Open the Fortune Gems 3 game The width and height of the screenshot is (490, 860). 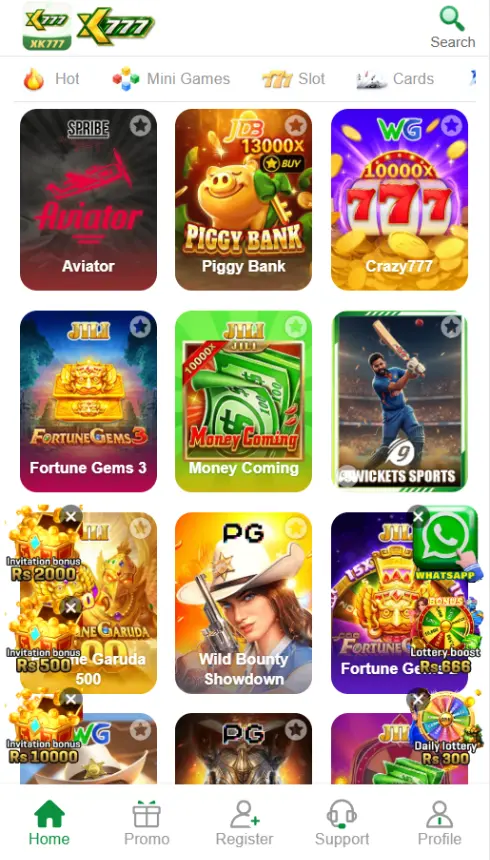pos(88,401)
